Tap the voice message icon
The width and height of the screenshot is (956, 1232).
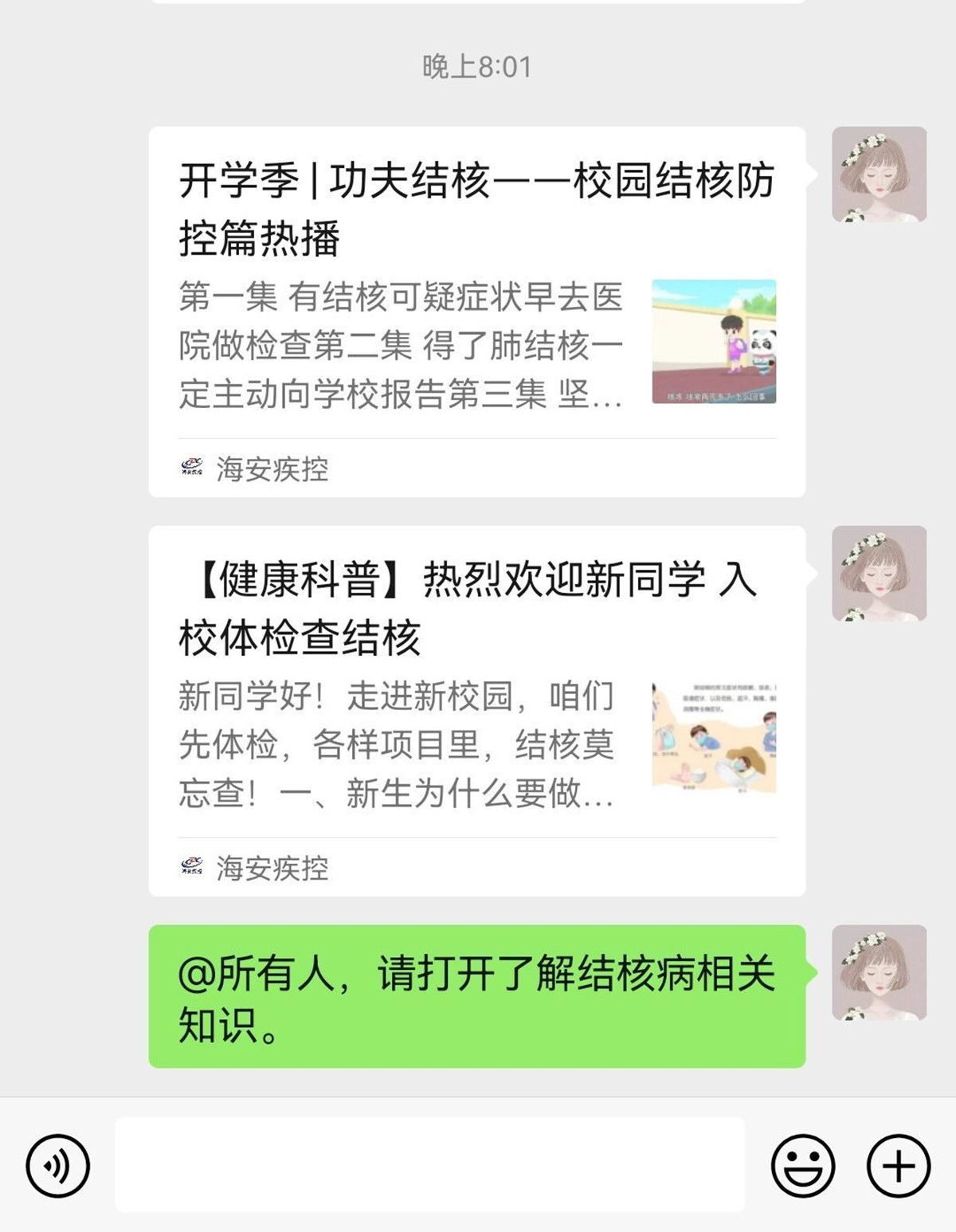click(x=57, y=1166)
